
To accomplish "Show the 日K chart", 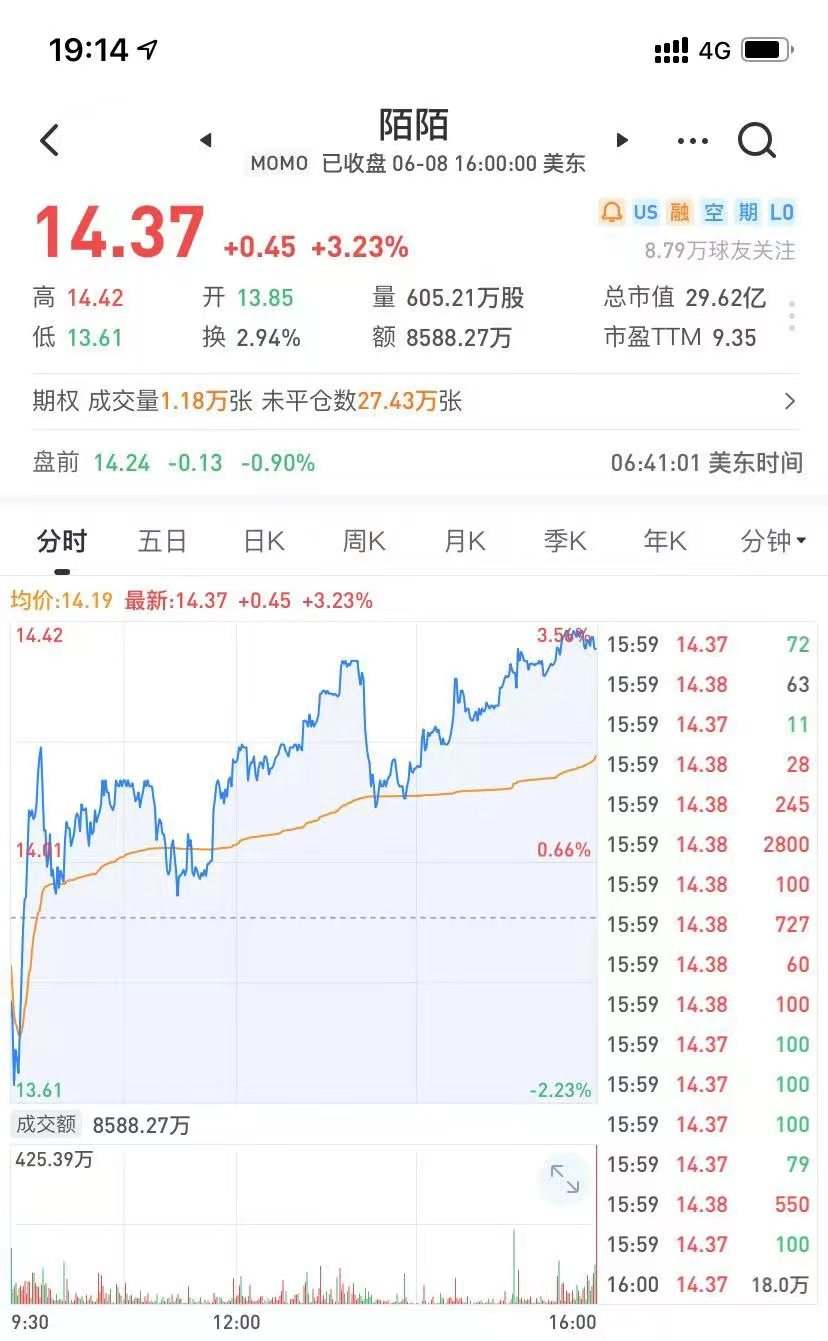I will (264, 542).
